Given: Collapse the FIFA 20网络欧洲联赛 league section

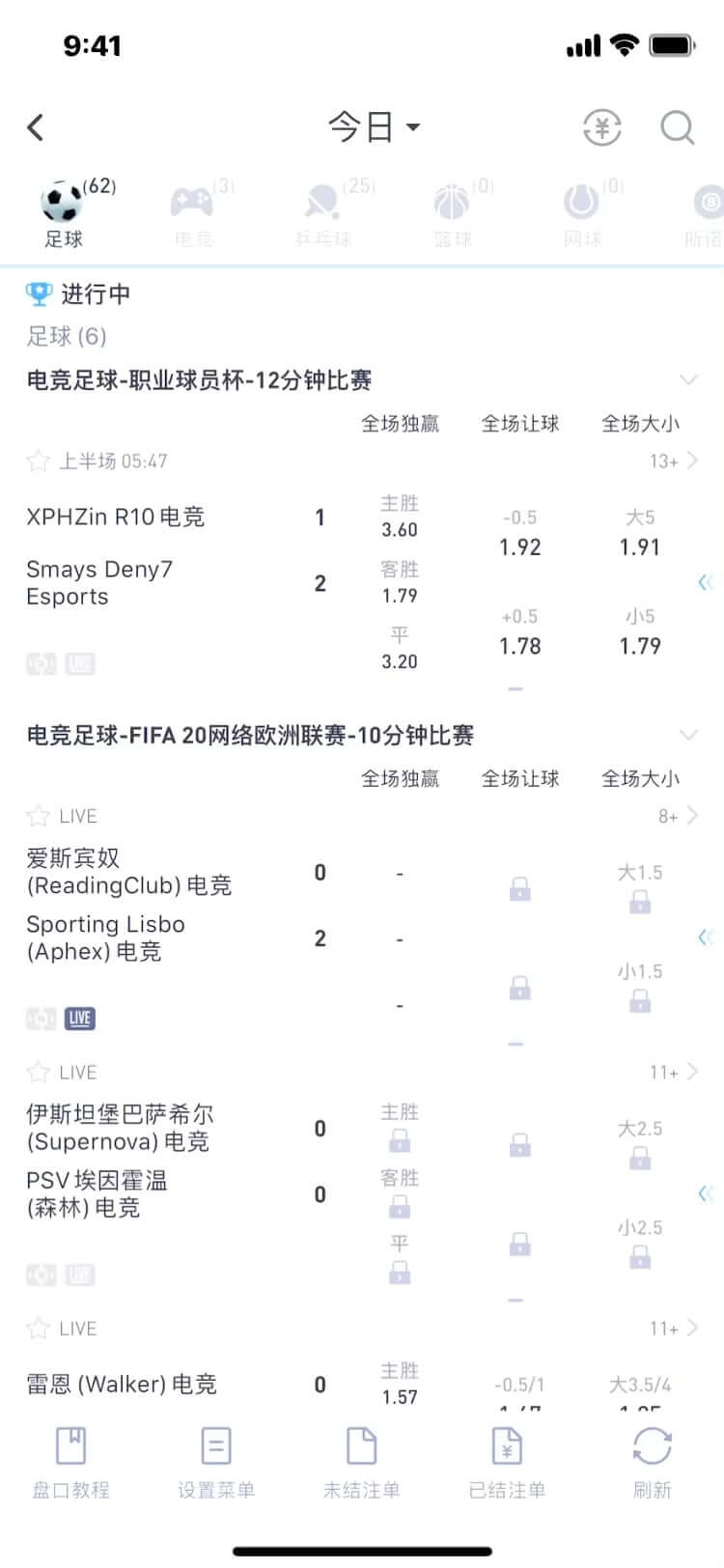Looking at the screenshot, I should point(687,735).
